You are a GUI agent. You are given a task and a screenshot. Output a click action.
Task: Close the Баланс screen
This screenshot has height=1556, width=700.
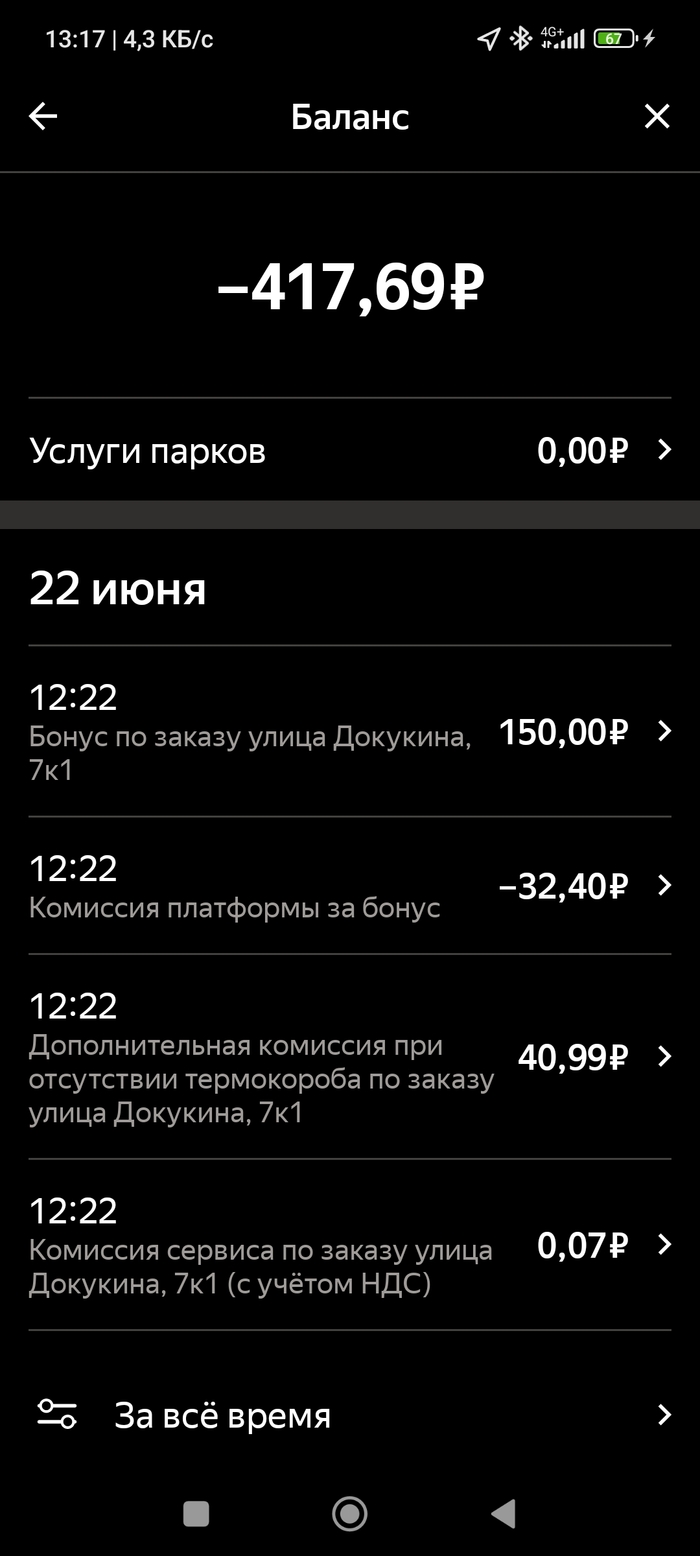(x=656, y=117)
